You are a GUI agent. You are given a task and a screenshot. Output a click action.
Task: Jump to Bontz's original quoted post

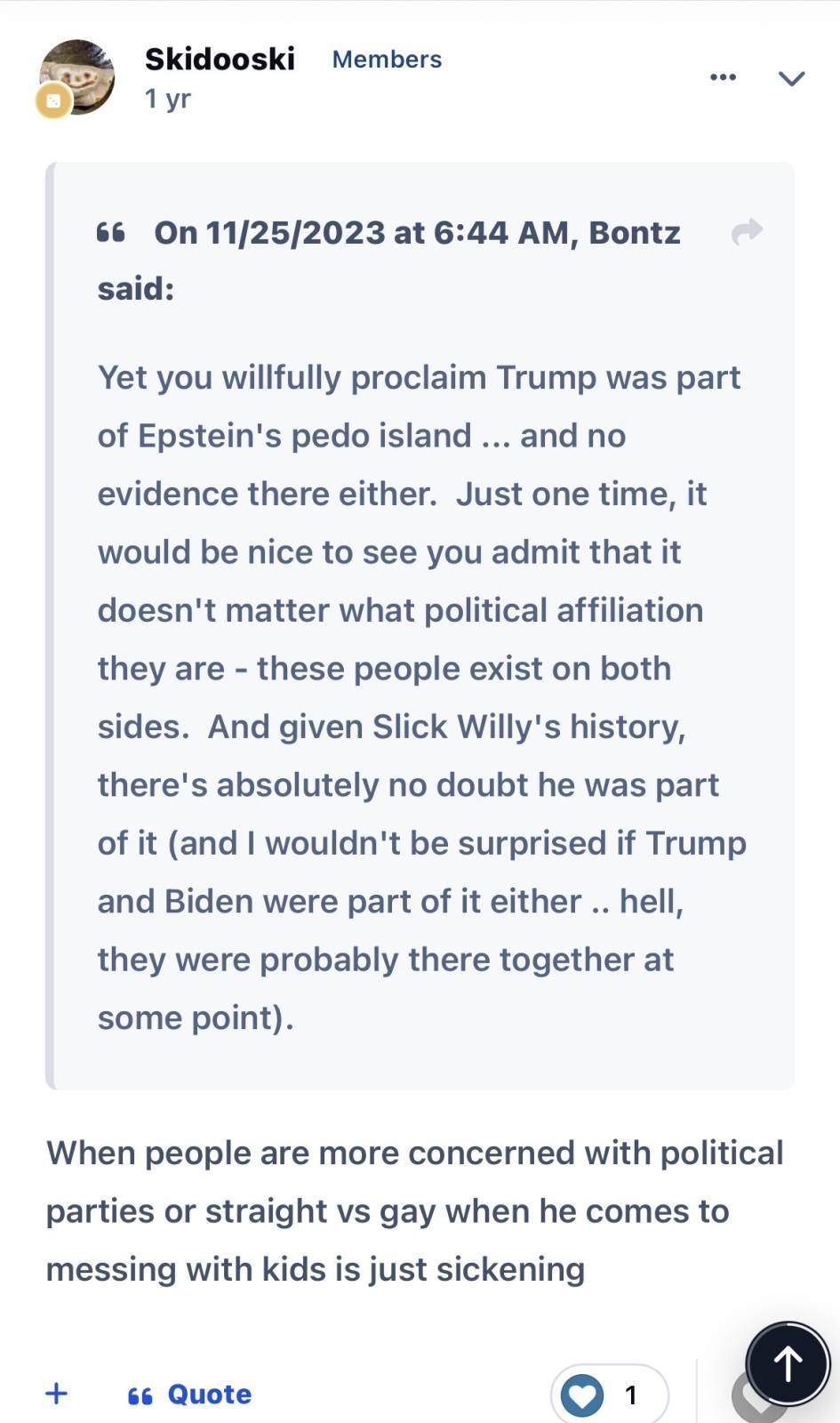[748, 232]
